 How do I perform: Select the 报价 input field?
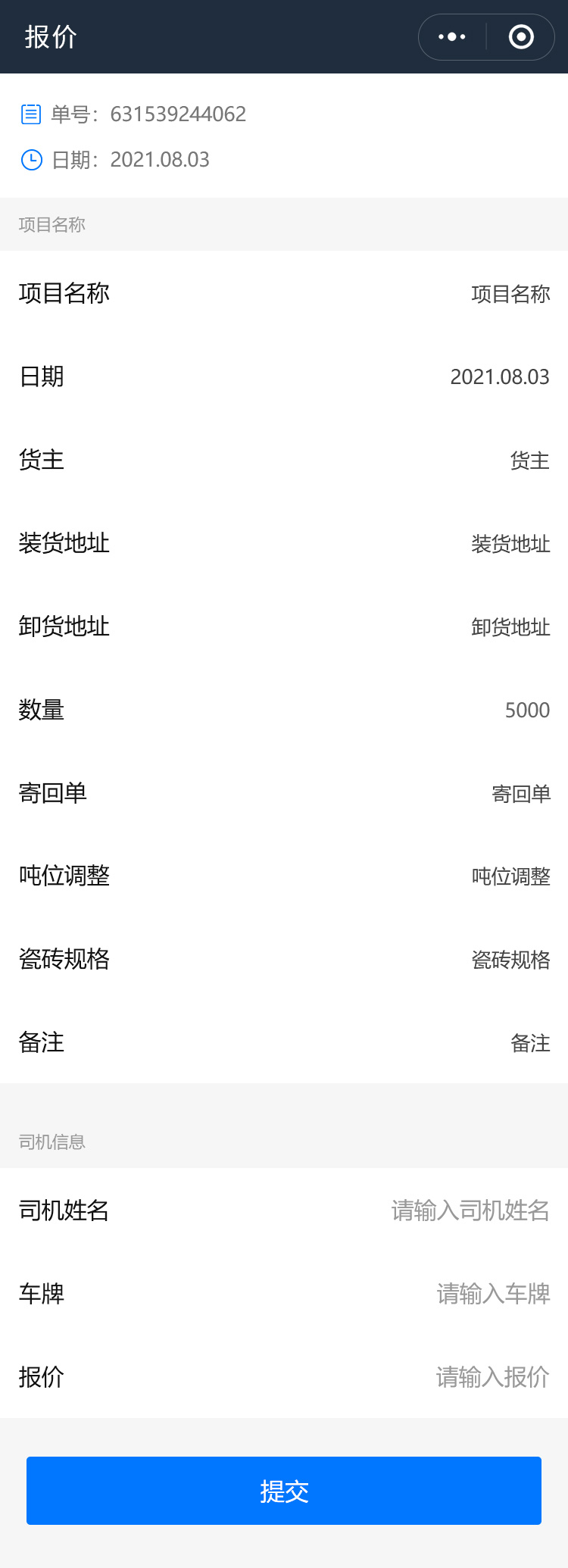click(492, 1377)
